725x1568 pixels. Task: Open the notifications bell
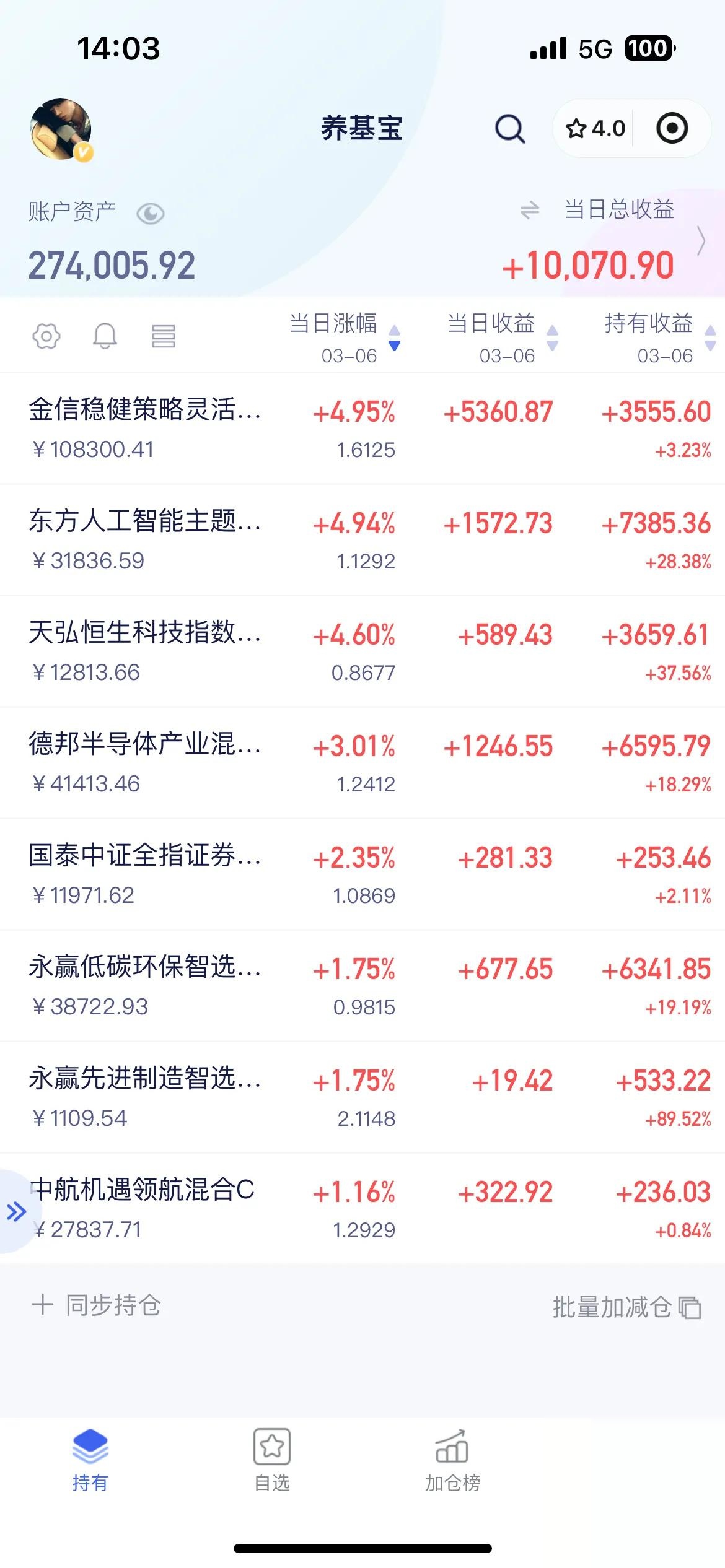pos(105,336)
